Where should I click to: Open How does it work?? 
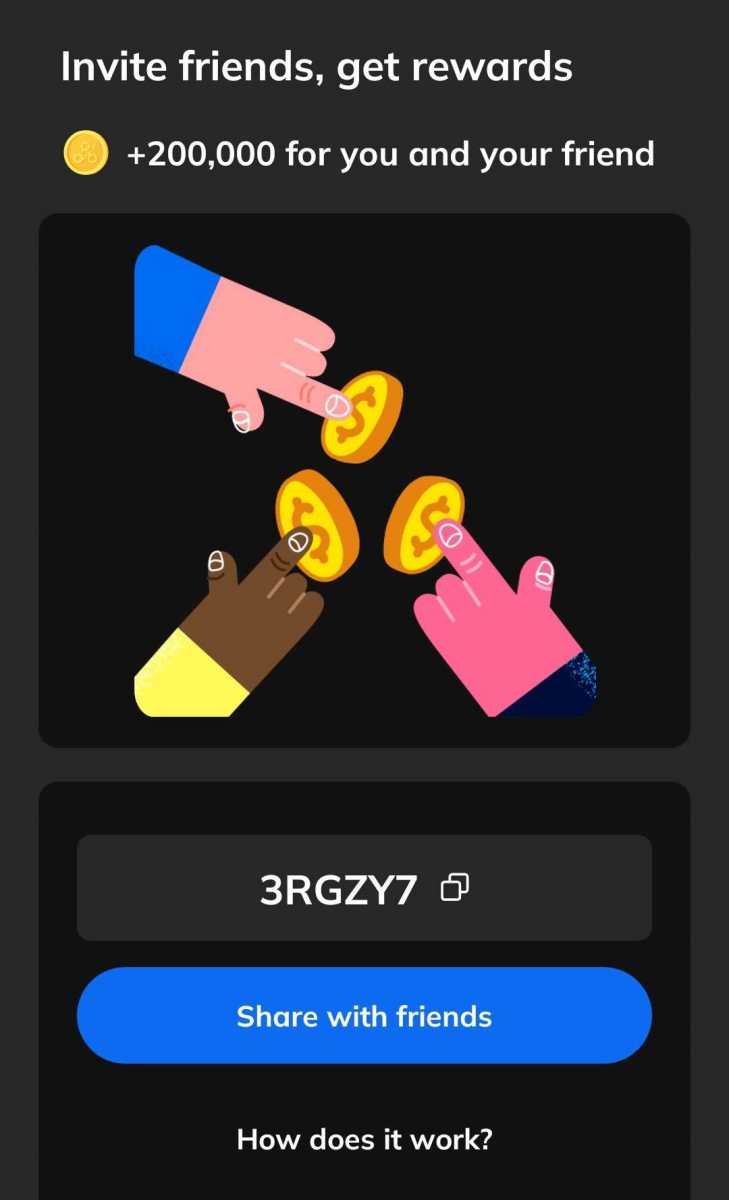pos(364,1138)
